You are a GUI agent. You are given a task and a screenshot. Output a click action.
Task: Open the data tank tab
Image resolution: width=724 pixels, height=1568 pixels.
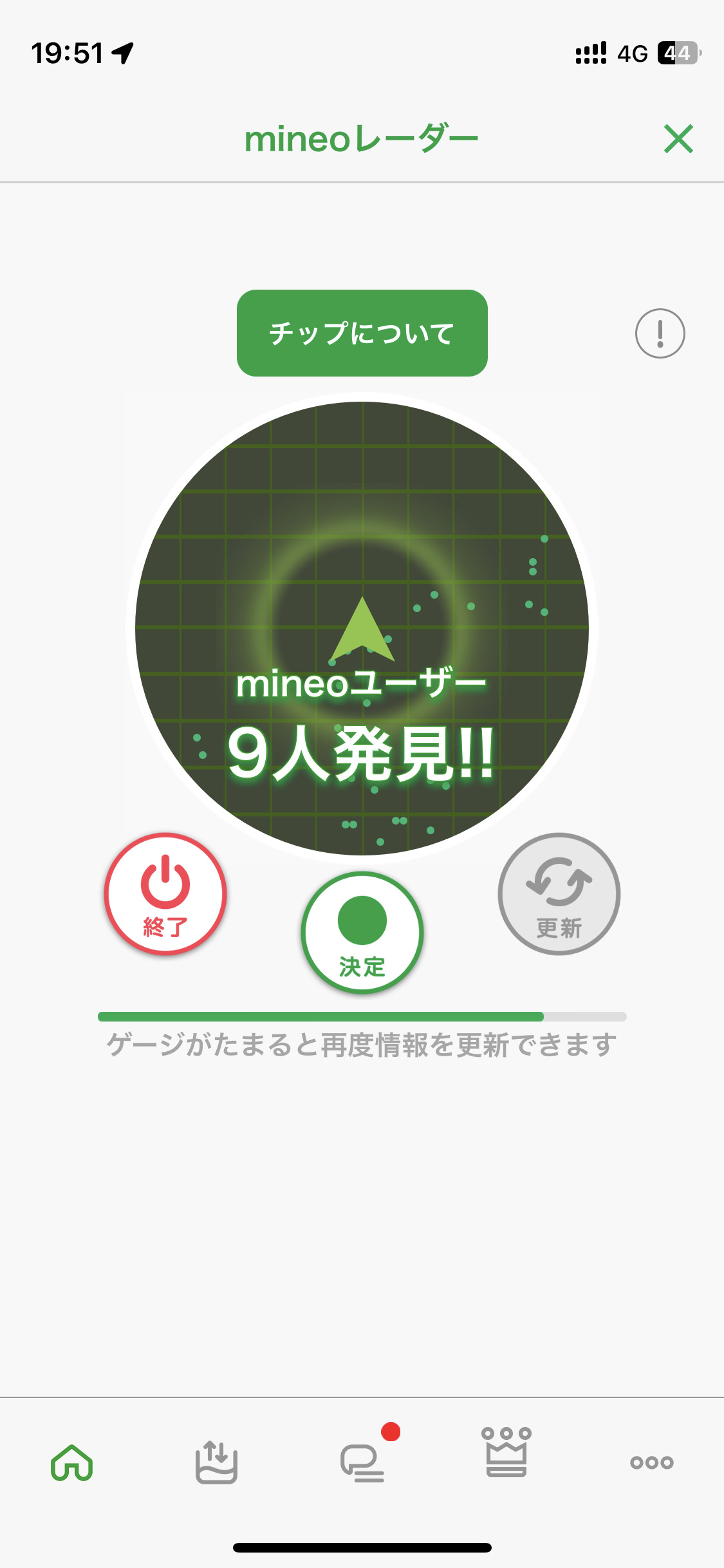(x=217, y=1462)
